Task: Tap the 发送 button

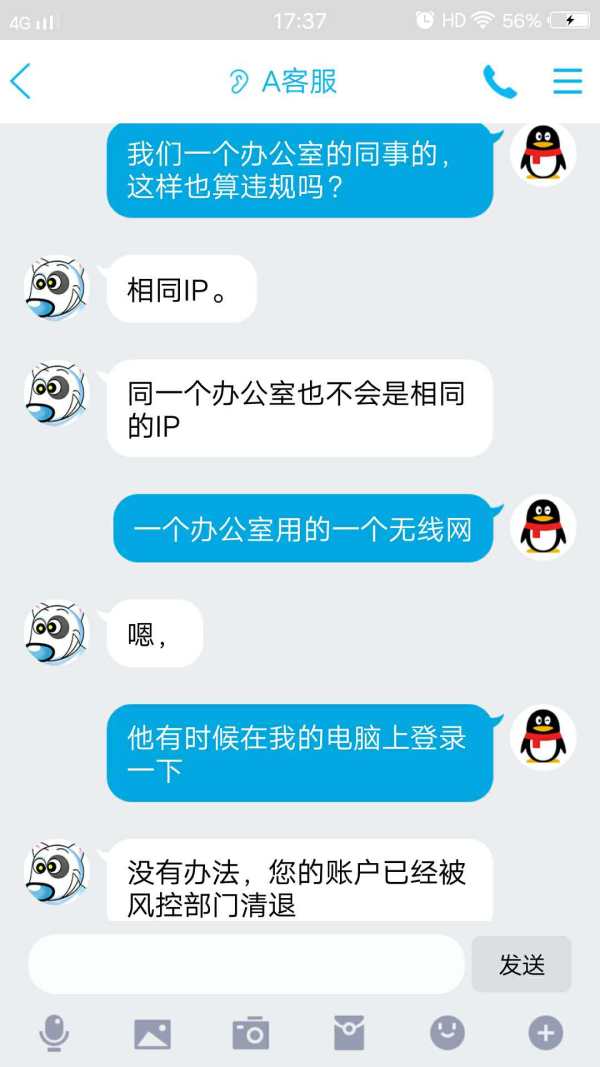Action: coord(521,964)
